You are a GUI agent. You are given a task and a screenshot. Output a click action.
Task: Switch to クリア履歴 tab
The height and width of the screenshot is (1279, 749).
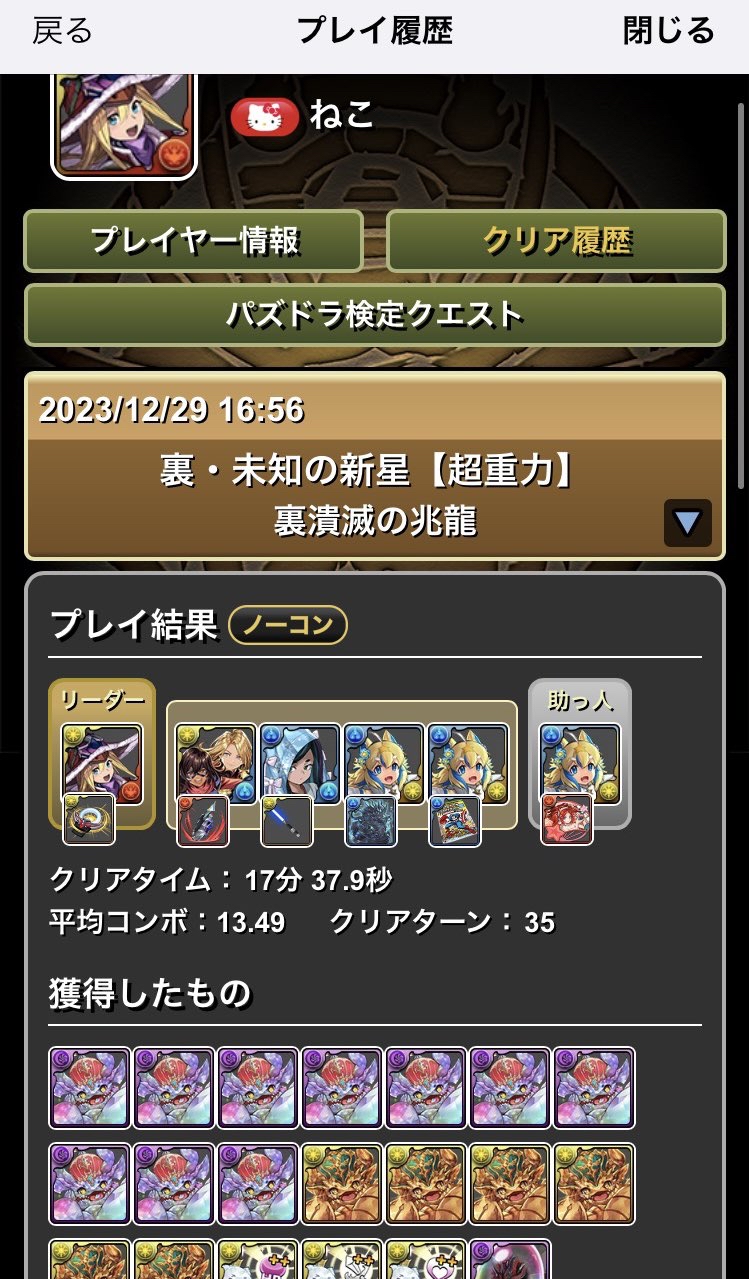coord(556,241)
